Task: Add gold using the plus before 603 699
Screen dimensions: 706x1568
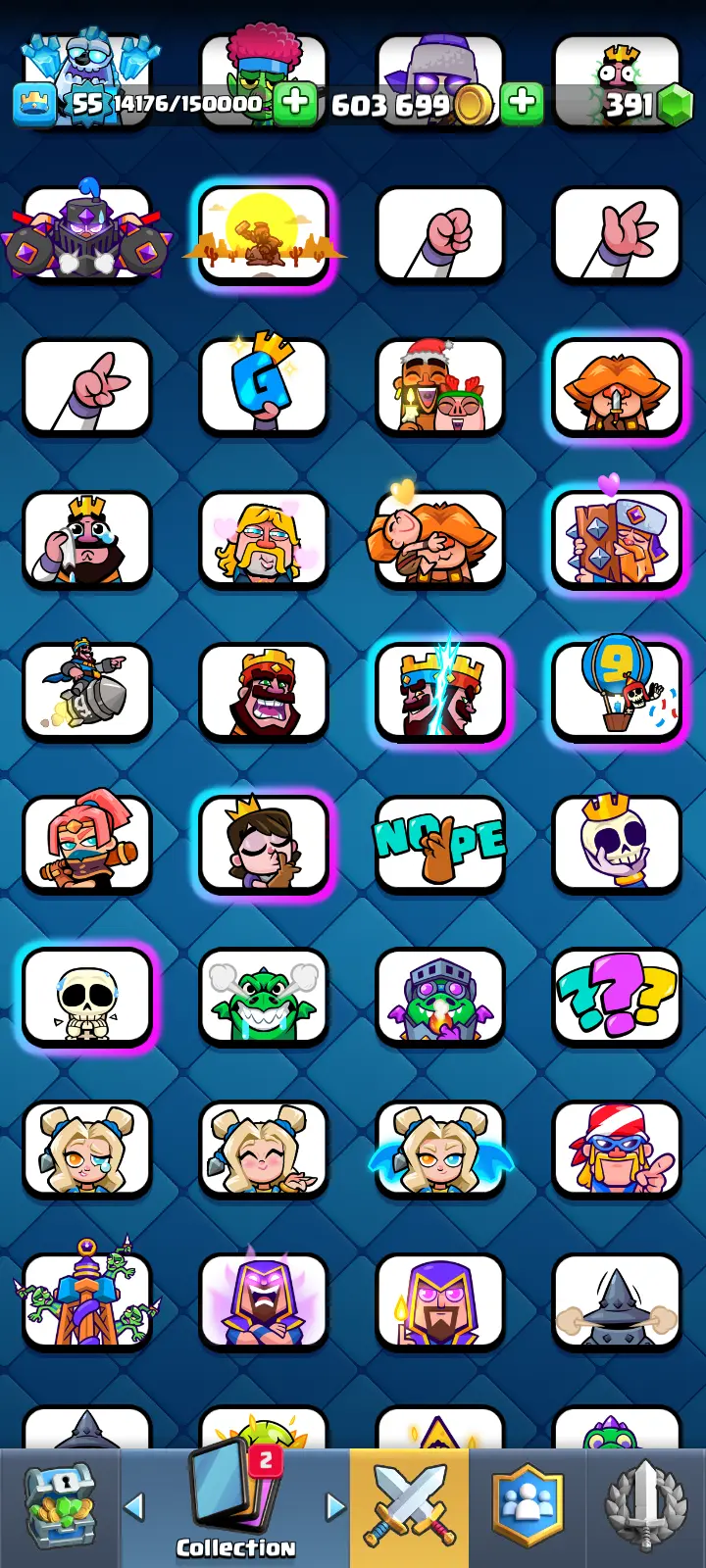Action: [x=294, y=102]
